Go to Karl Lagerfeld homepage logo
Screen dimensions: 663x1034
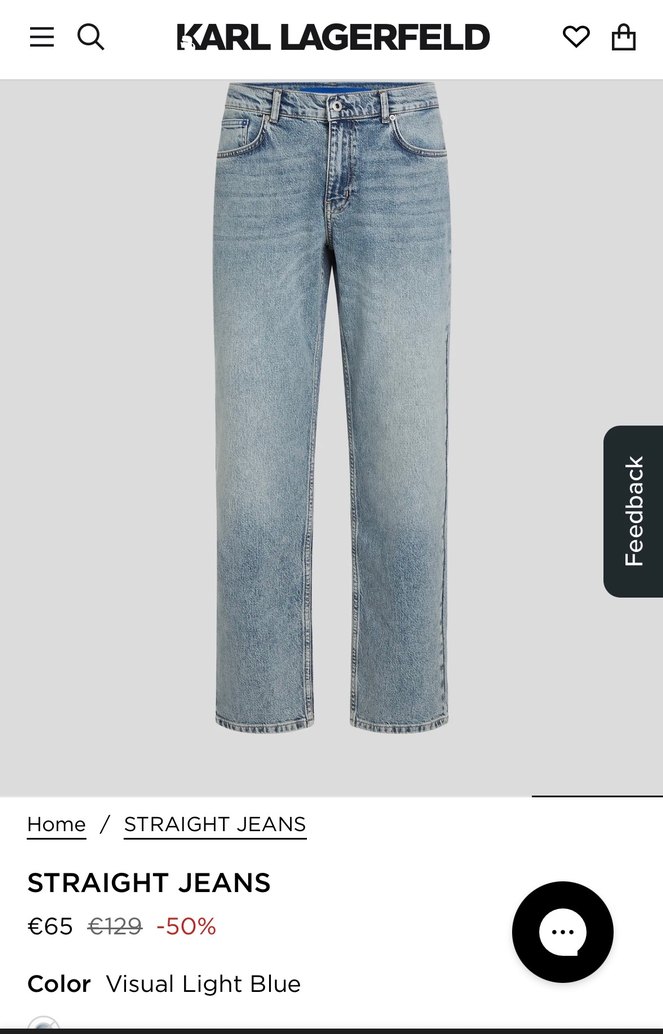(x=333, y=38)
